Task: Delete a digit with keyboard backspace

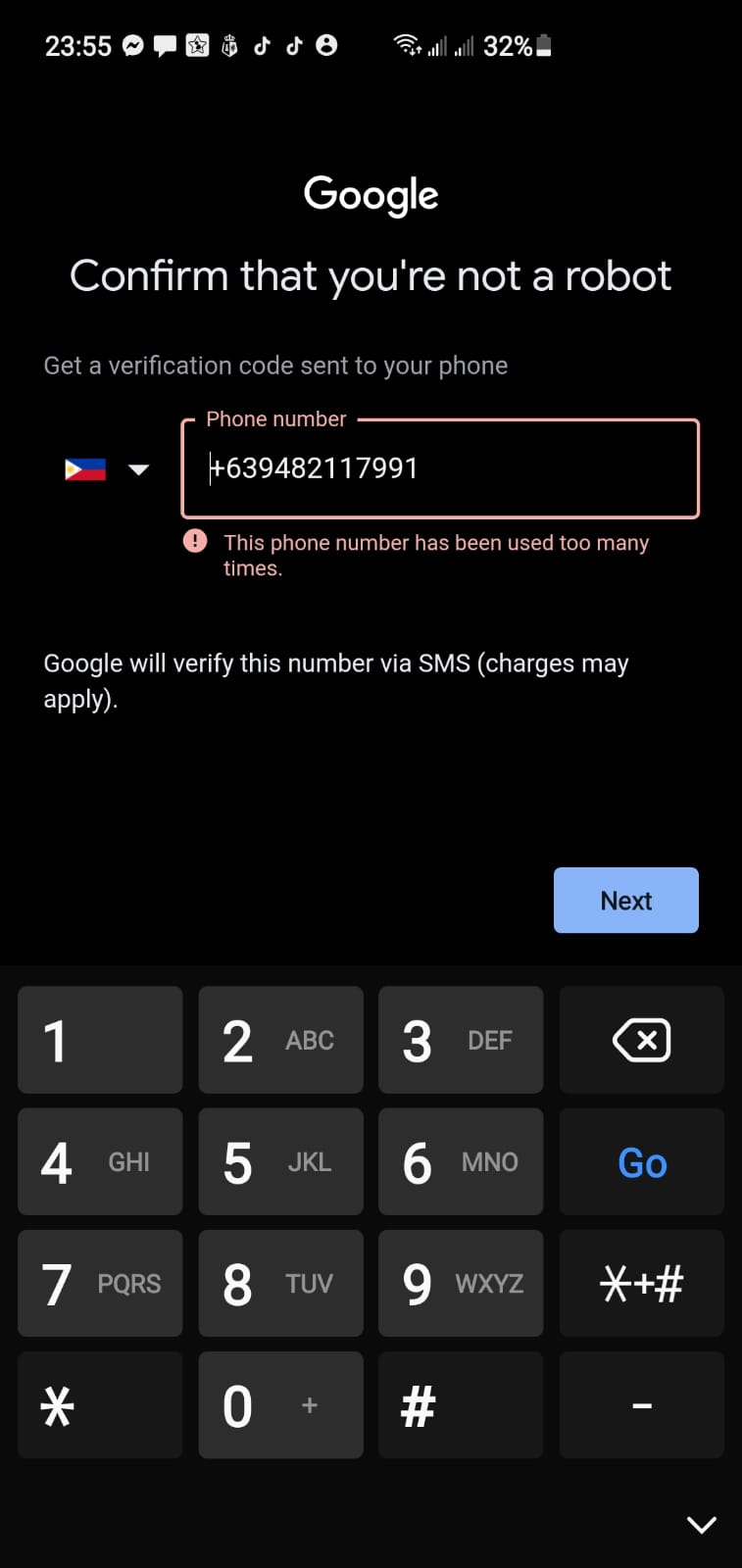Action: (x=641, y=1040)
